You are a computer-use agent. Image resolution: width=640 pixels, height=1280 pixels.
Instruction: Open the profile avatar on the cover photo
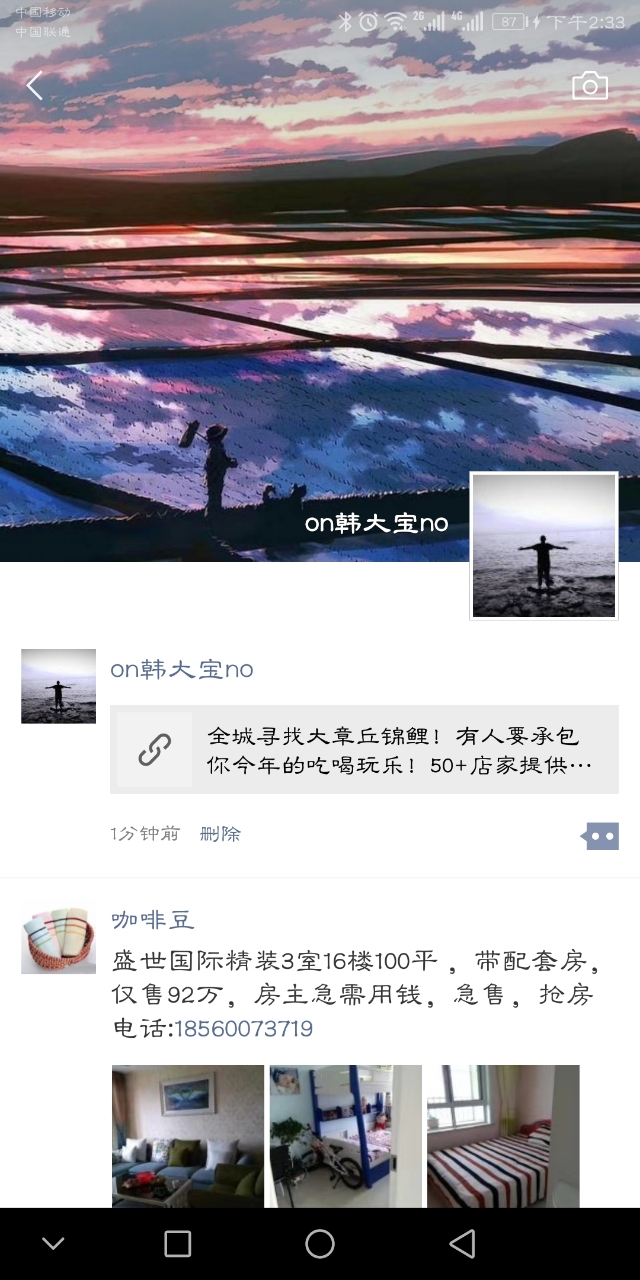pos(544,546)
